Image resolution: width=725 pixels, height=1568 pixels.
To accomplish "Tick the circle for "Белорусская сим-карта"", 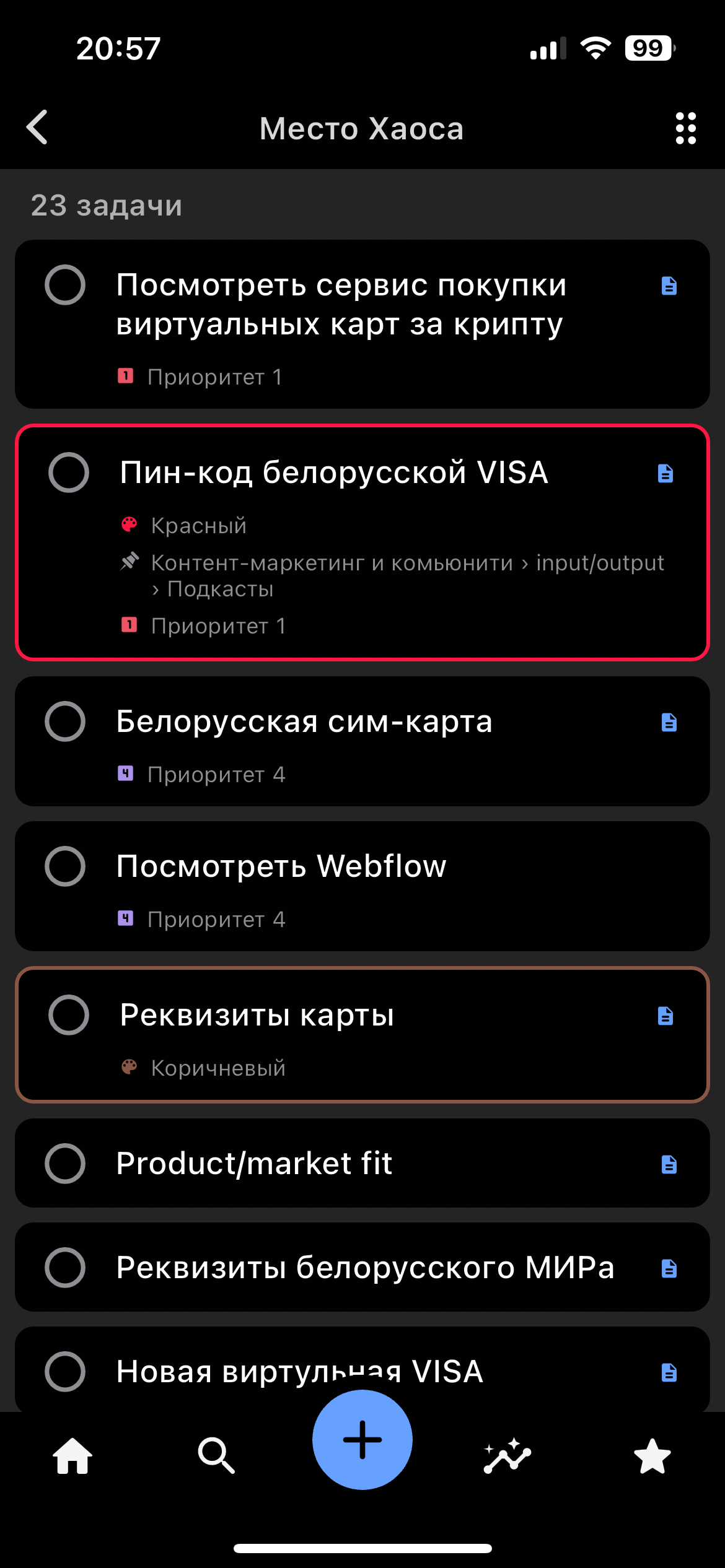I will click(x=65, y=721).
